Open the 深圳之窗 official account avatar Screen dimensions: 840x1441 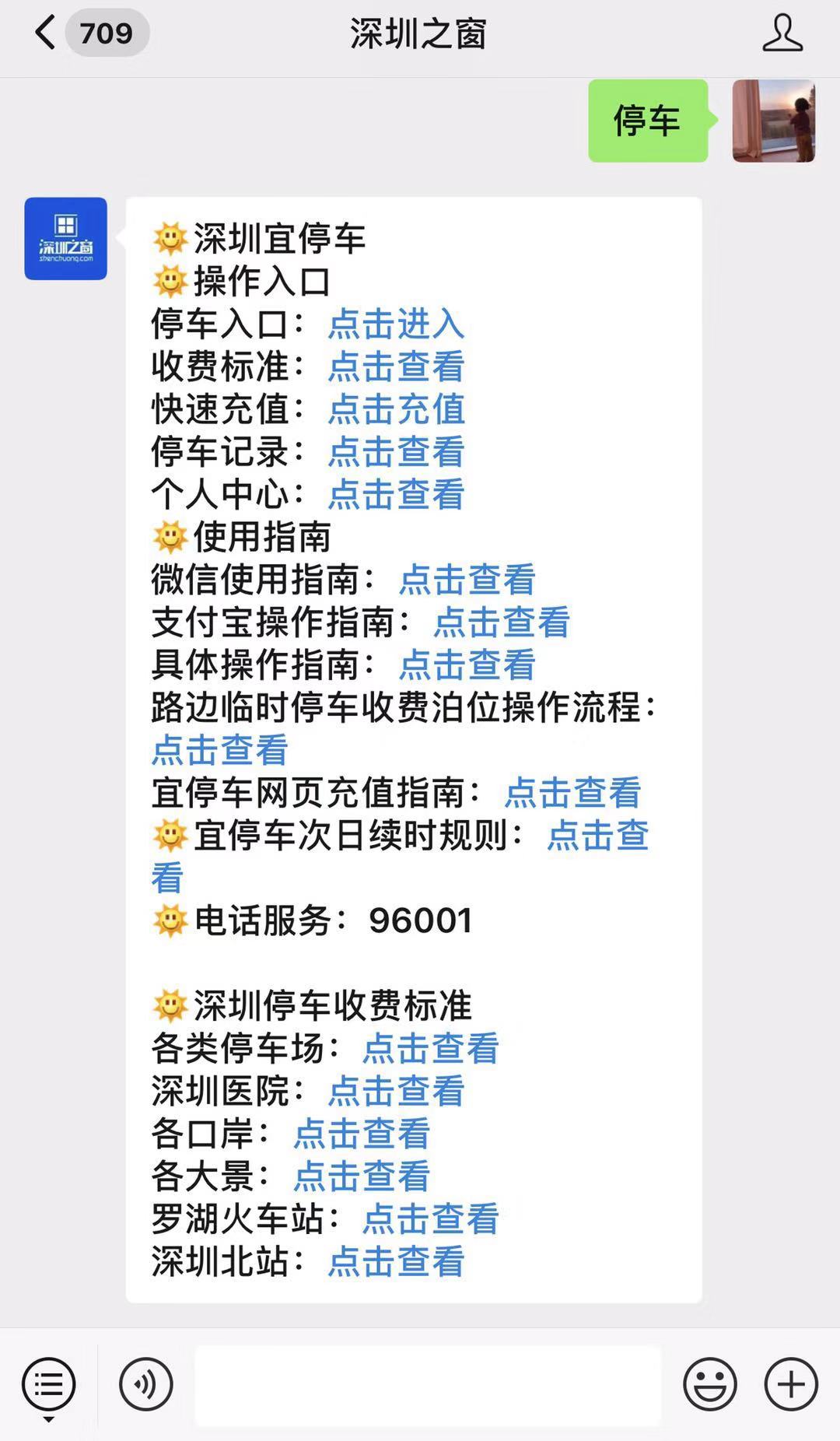tap(65, 239)
